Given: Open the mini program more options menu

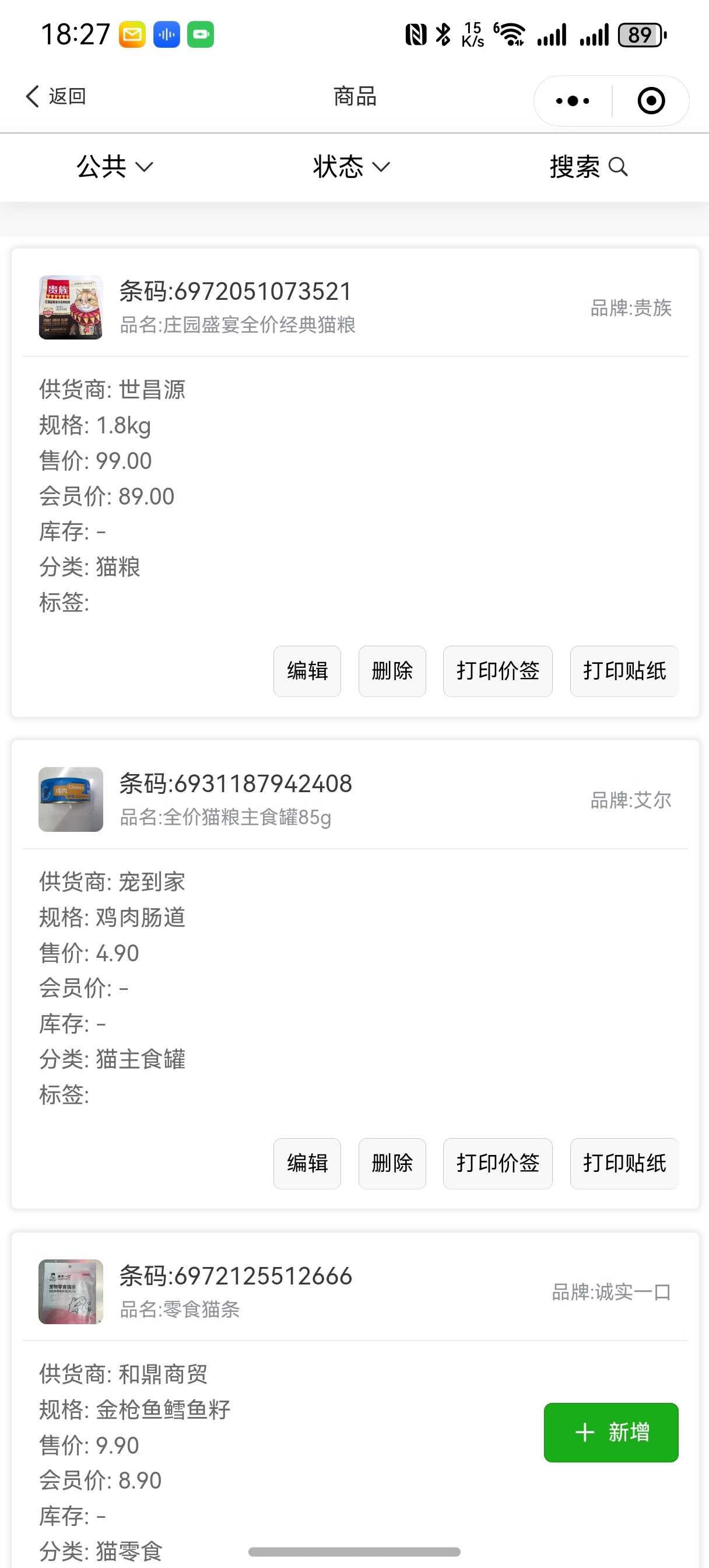Looking at the screenshot, I should (x=573, y=101).
